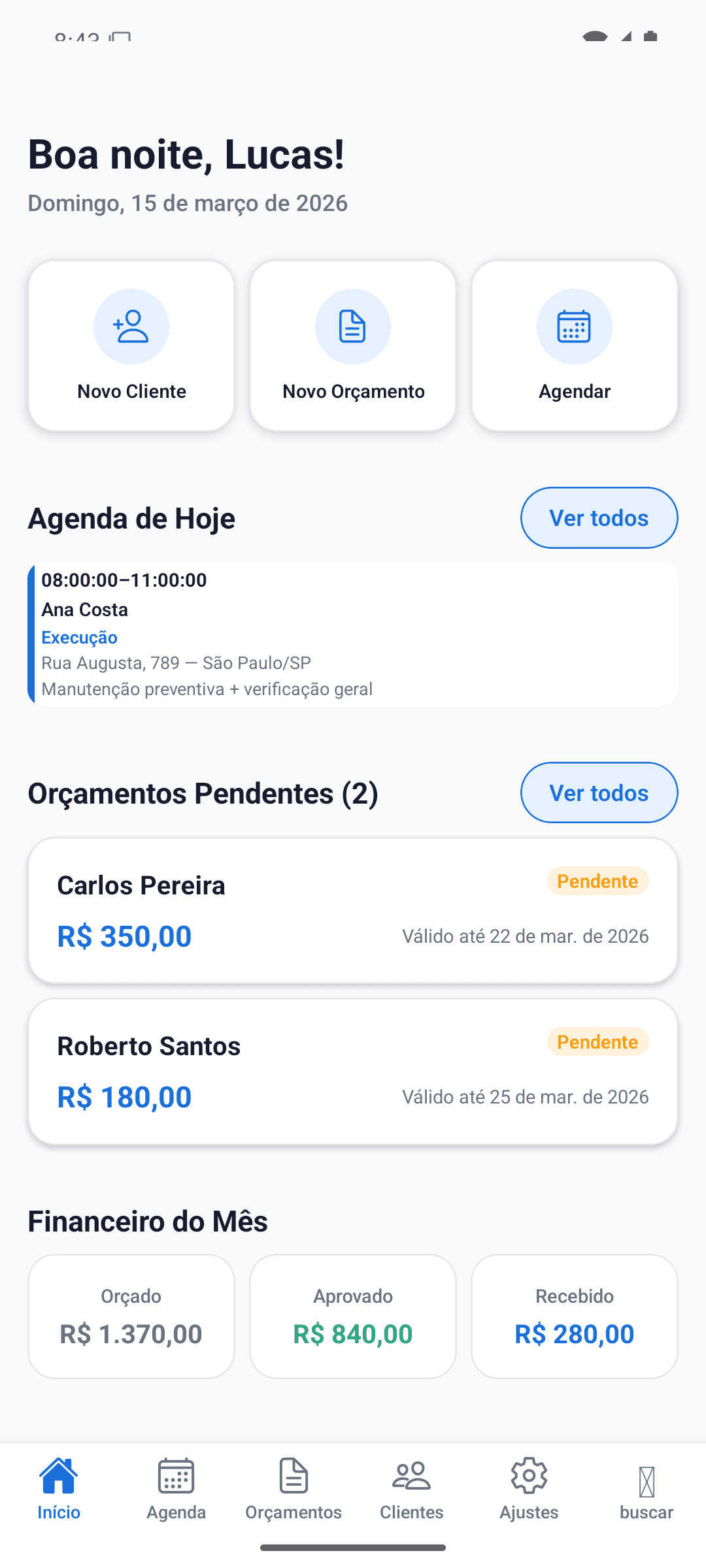Select the Execução status link

(x=80, y=637)
